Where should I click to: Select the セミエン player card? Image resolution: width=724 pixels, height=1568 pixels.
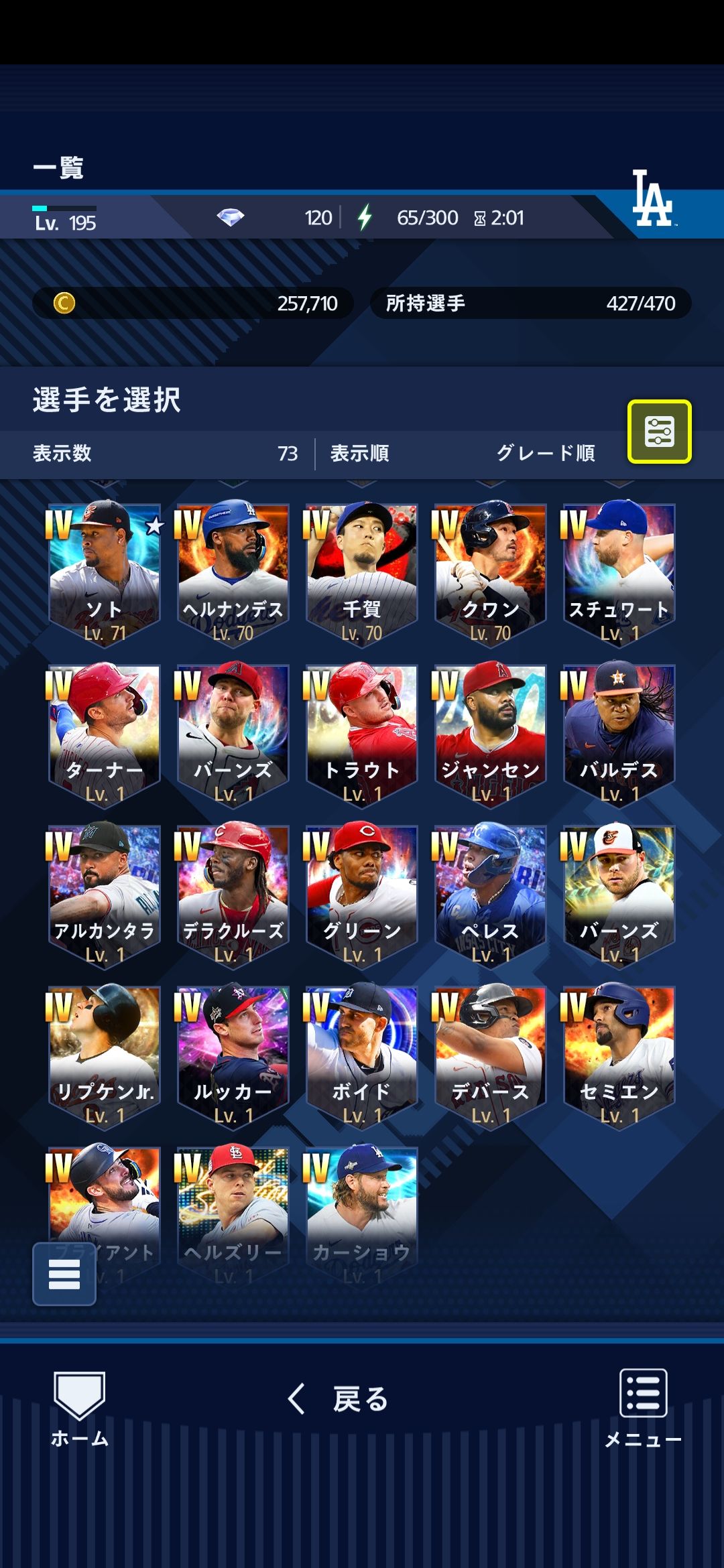coord(619,1055)
